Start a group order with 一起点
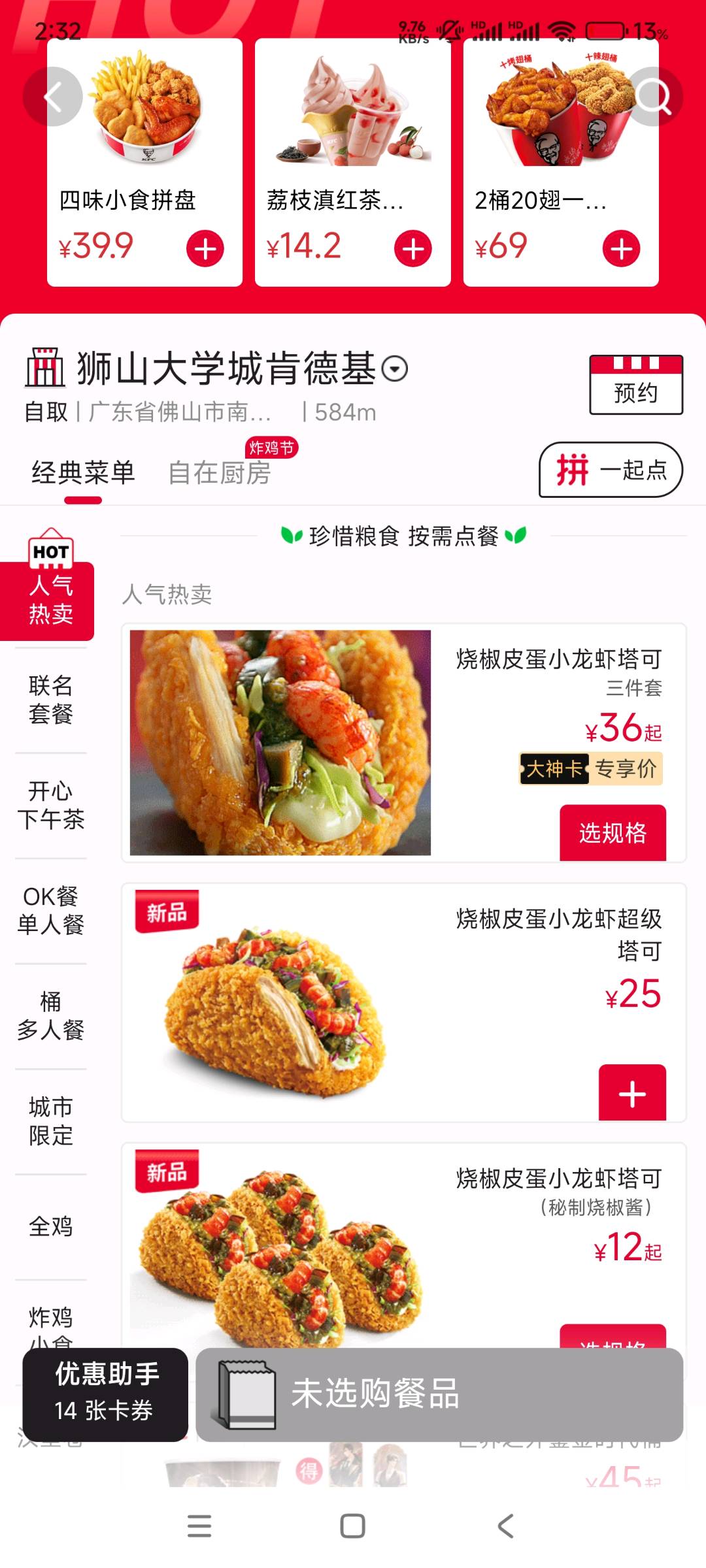706x1568 pixels. click(611, 470)
